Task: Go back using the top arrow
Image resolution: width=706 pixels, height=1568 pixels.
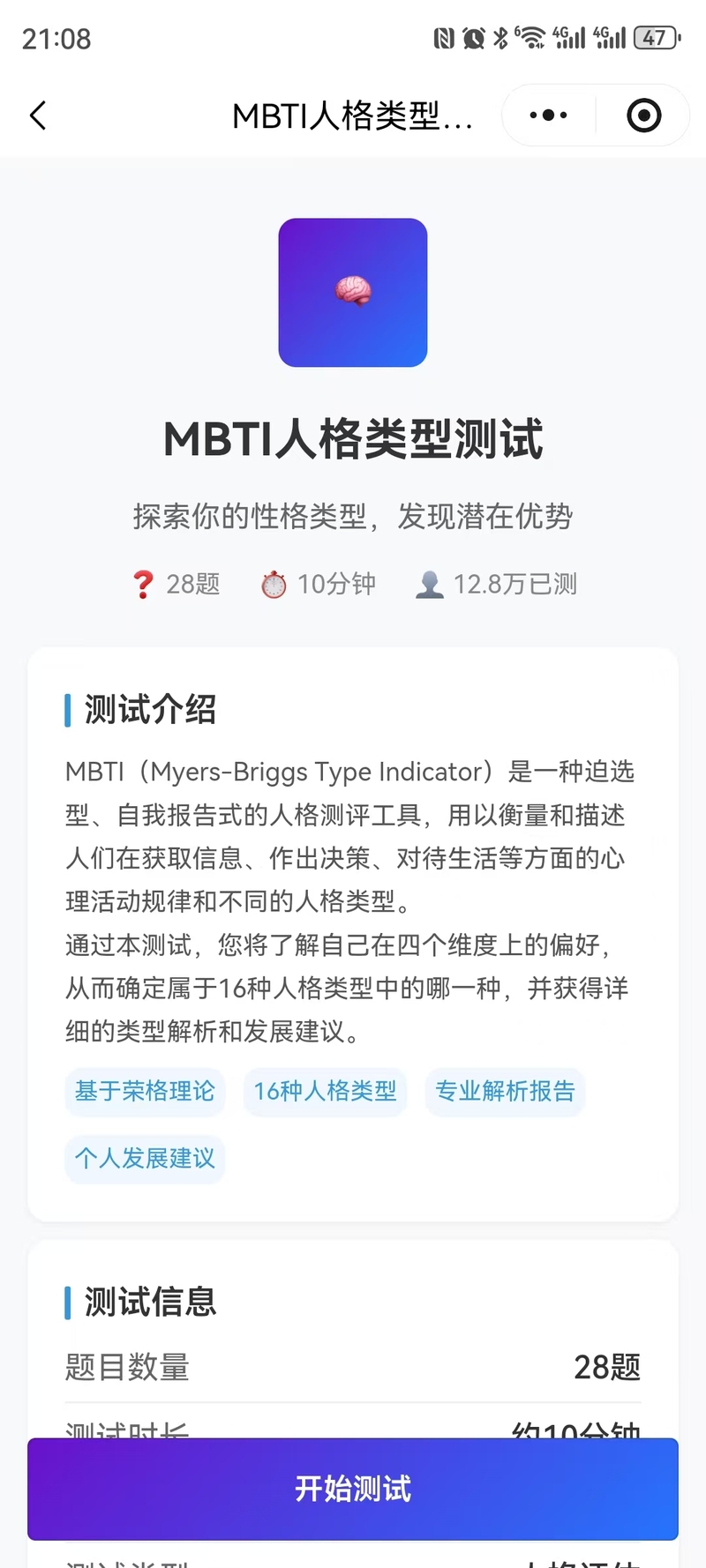Action: 38,116
